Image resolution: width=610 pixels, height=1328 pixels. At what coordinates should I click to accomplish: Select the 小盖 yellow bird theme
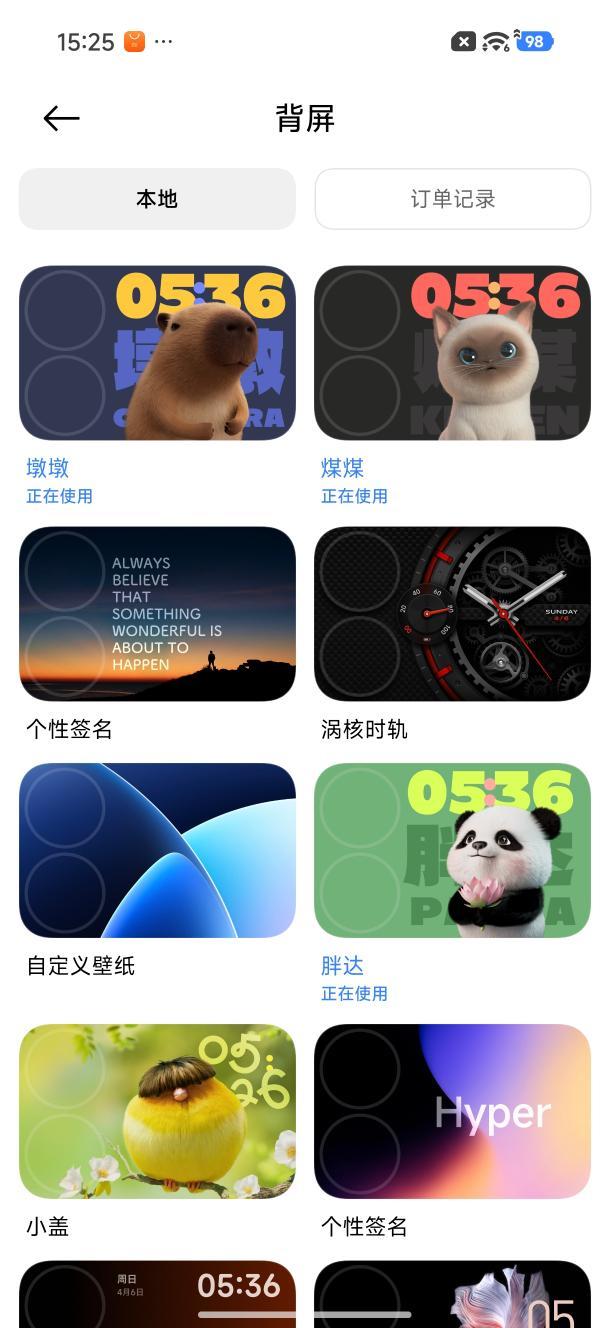(157, 1111)
